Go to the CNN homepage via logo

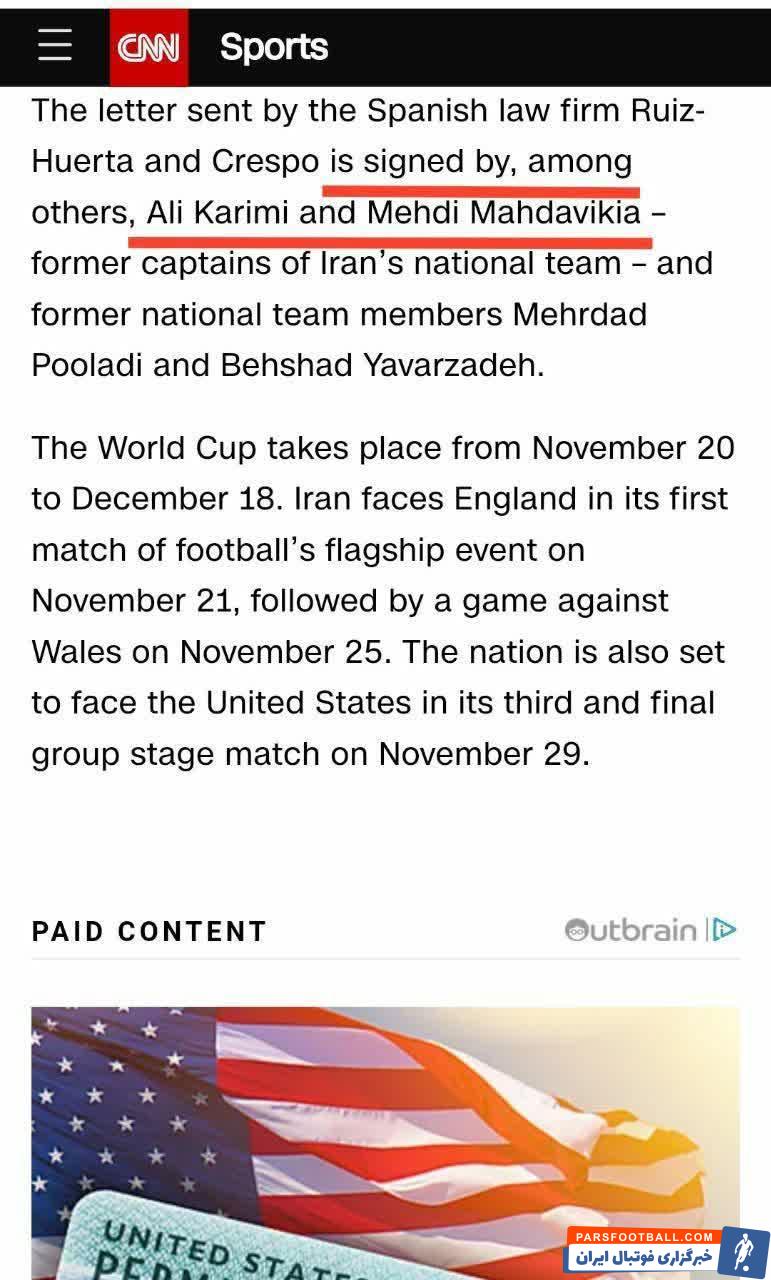(x=149, y=47)
